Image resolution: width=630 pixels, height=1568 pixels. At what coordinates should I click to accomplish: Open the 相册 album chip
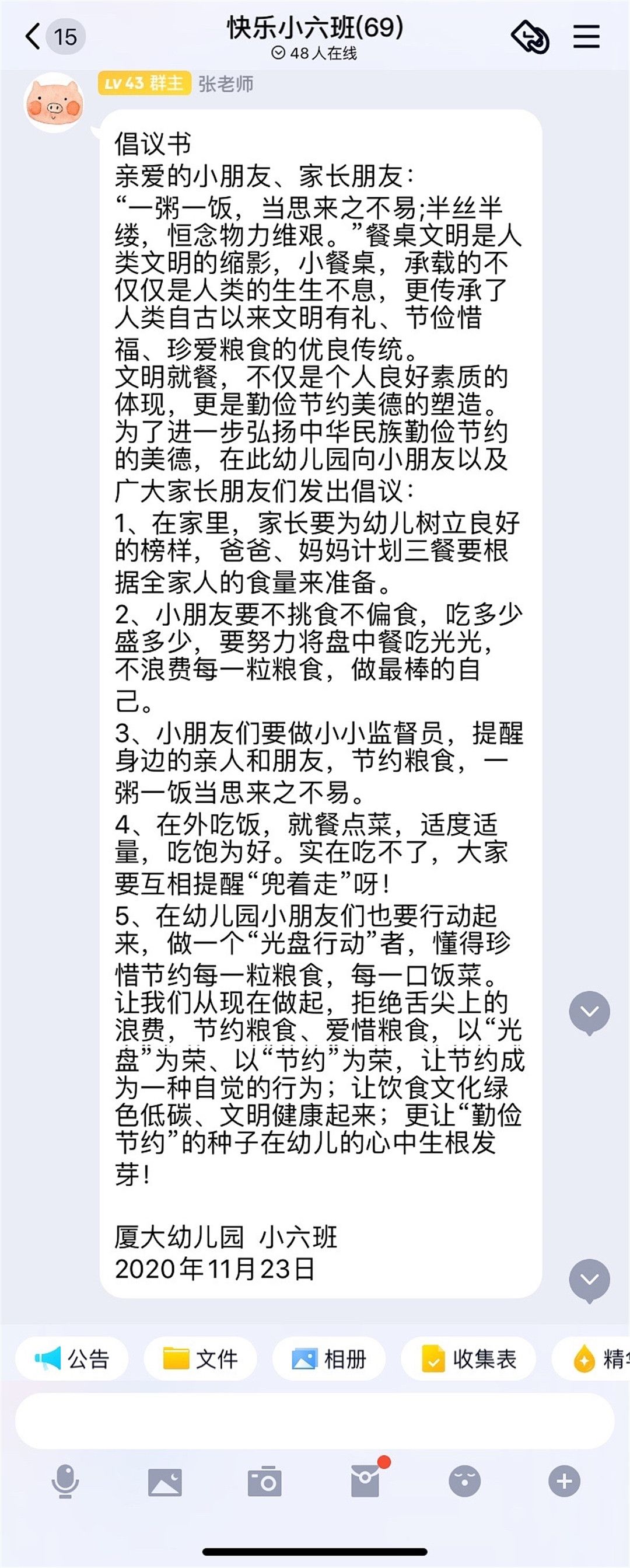[329, 1358]
